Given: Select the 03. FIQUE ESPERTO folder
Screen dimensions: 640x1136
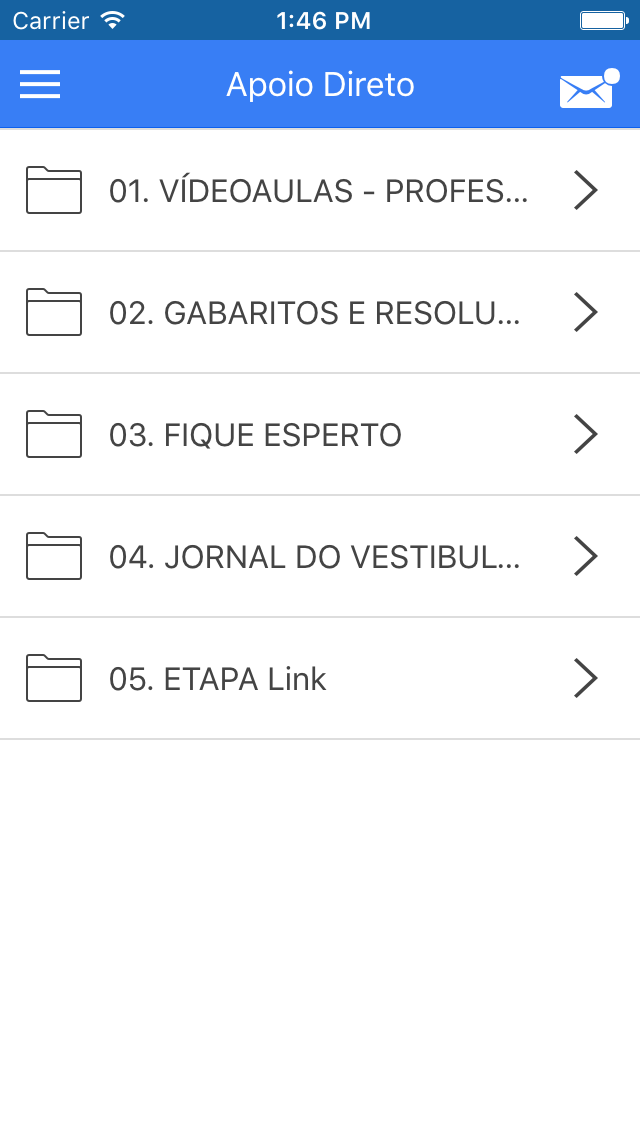Looking at the screenshot, I should coord(320,435).
